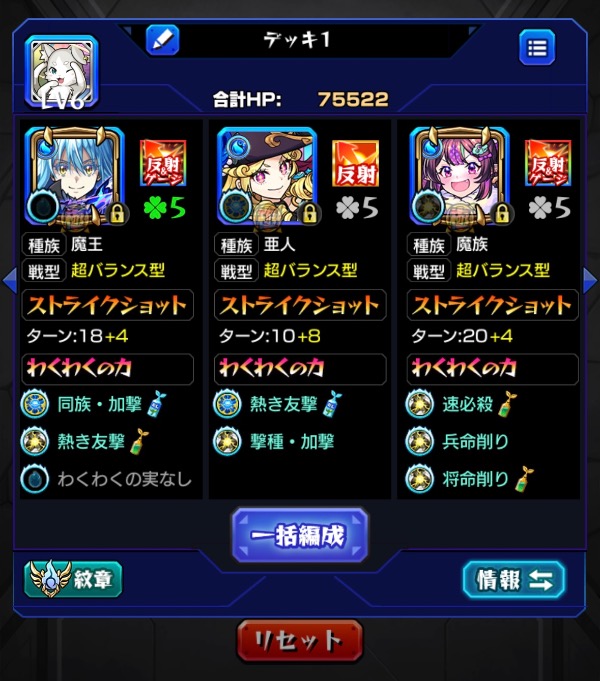Image resolution: width=600 pixels, height=681 pixels.
Task: Tap 一括編成 button
Action: 300,535
